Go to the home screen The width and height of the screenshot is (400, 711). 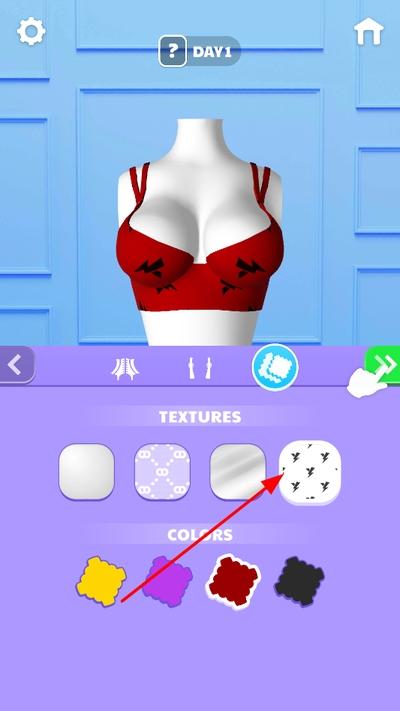tap(369, 31)
